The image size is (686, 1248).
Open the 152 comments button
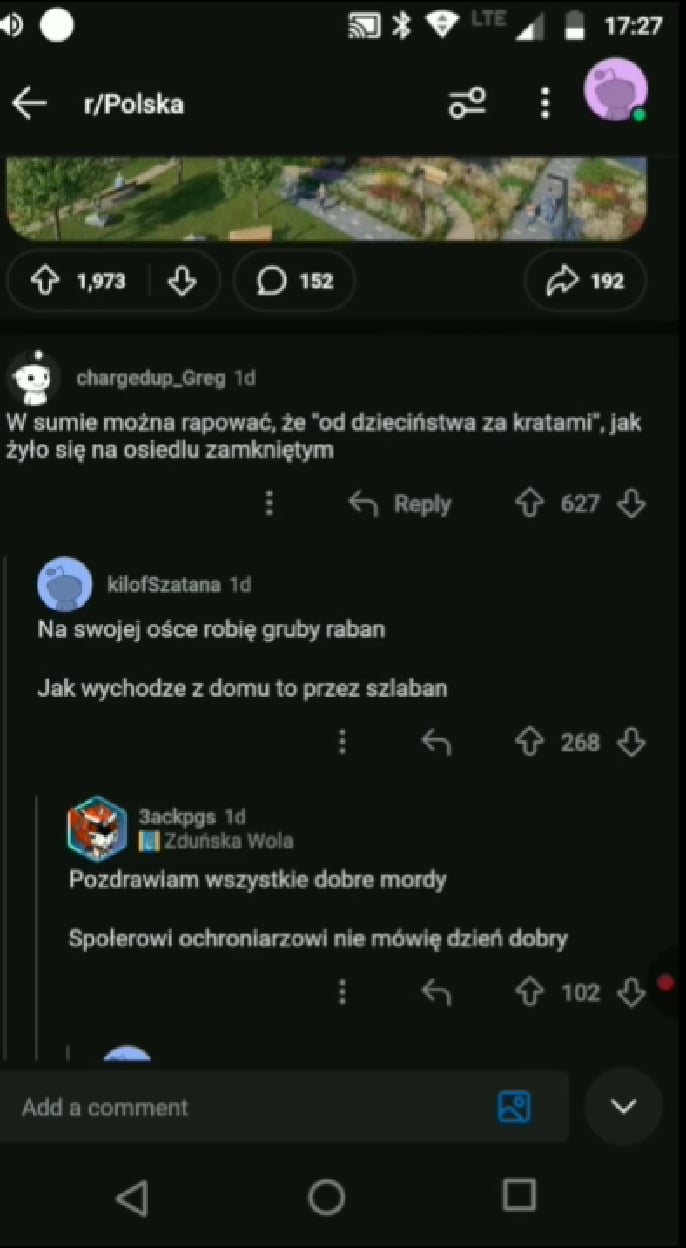294,282
